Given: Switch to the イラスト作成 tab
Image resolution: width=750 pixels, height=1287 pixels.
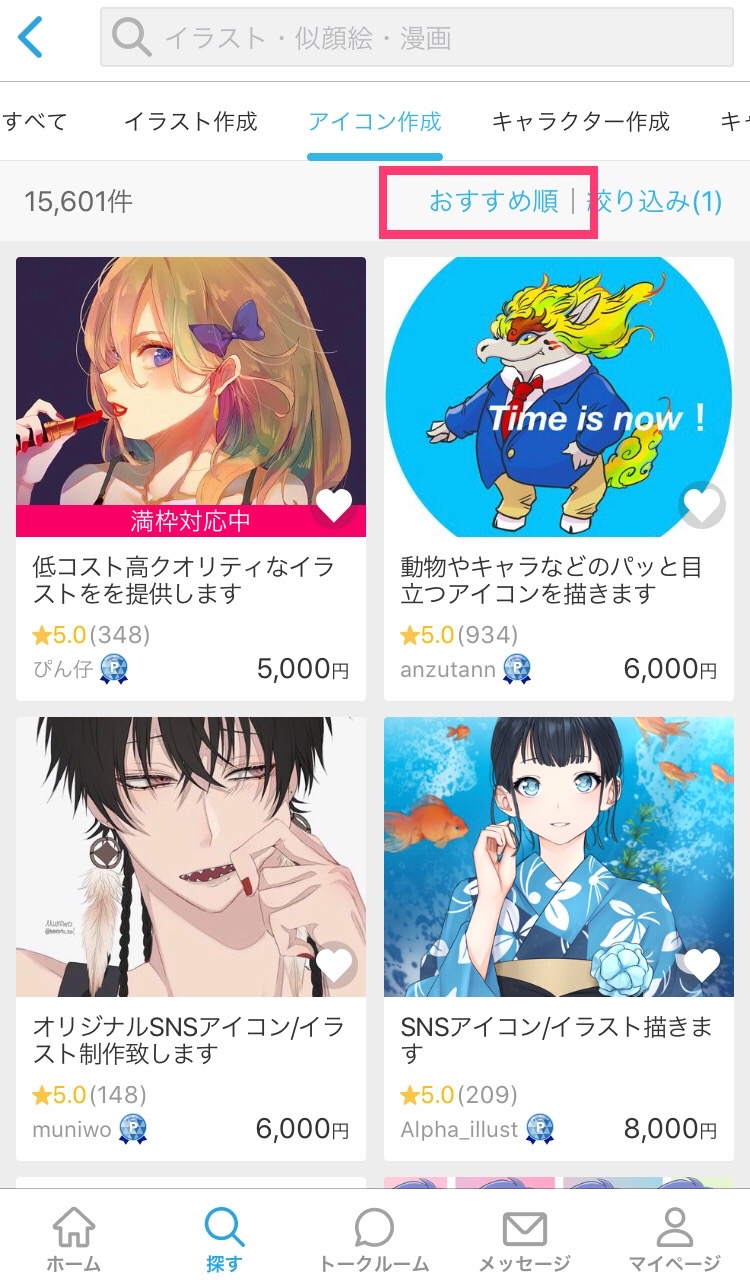Looking at the screenshot, I should (190, 122).
